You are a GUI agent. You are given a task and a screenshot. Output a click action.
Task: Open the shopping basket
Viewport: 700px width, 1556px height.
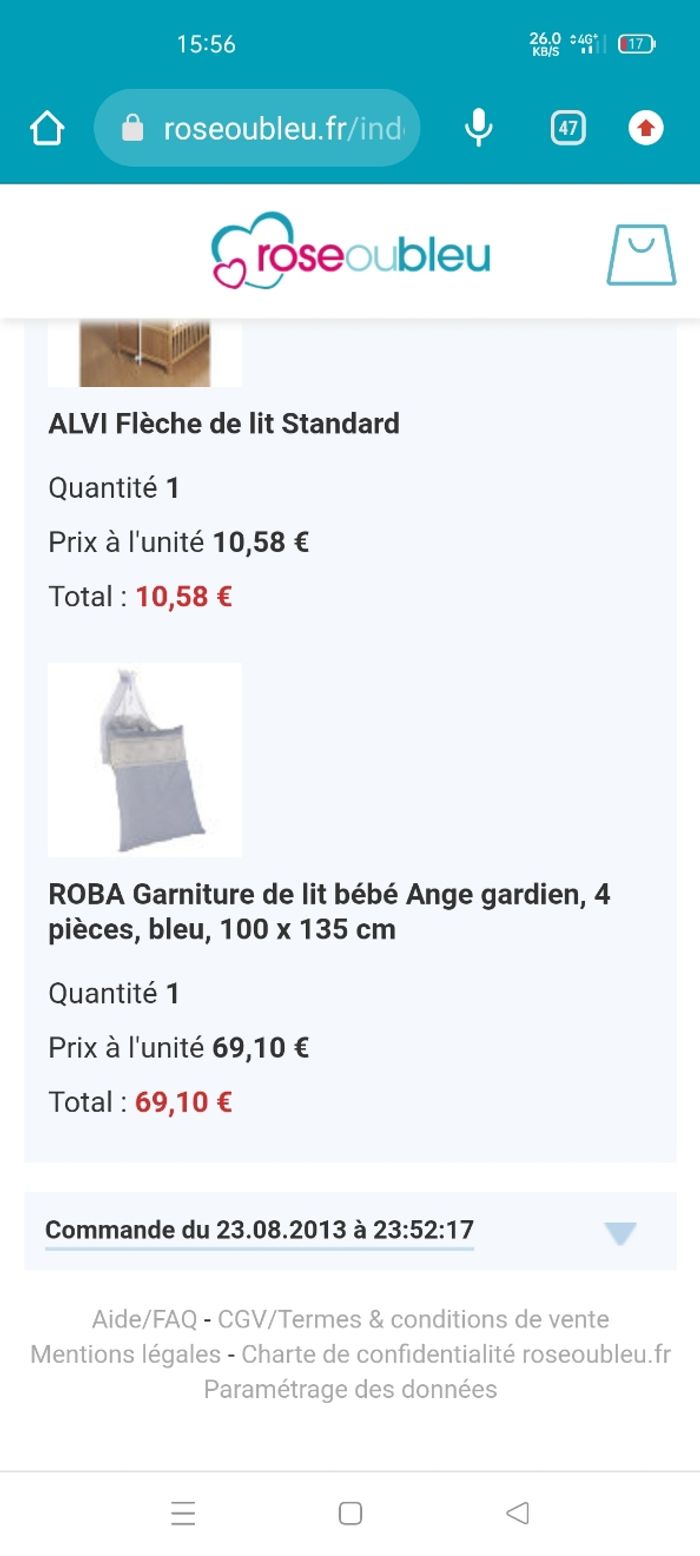(x=641, y=255)
